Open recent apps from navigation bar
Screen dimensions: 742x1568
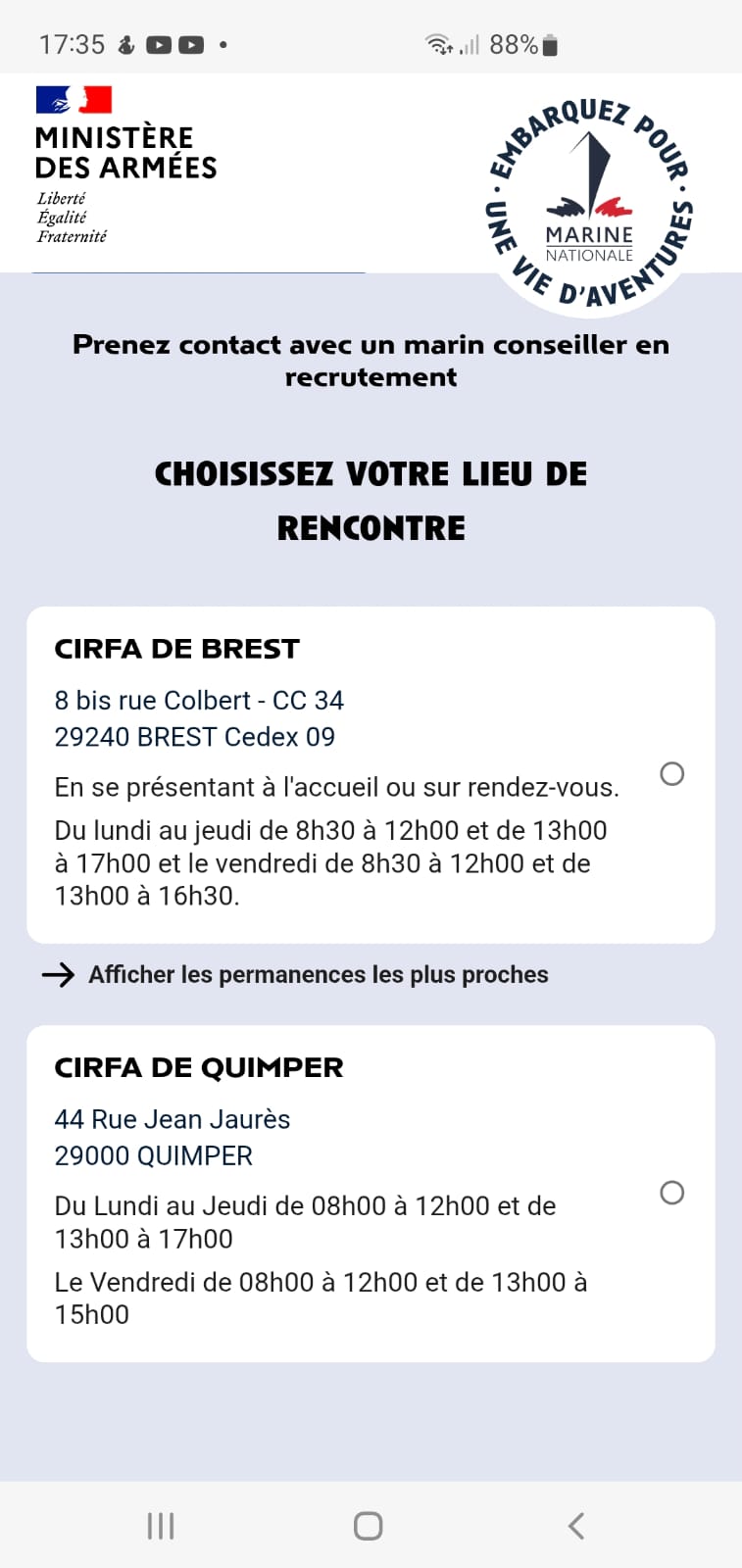(161, 1526)
